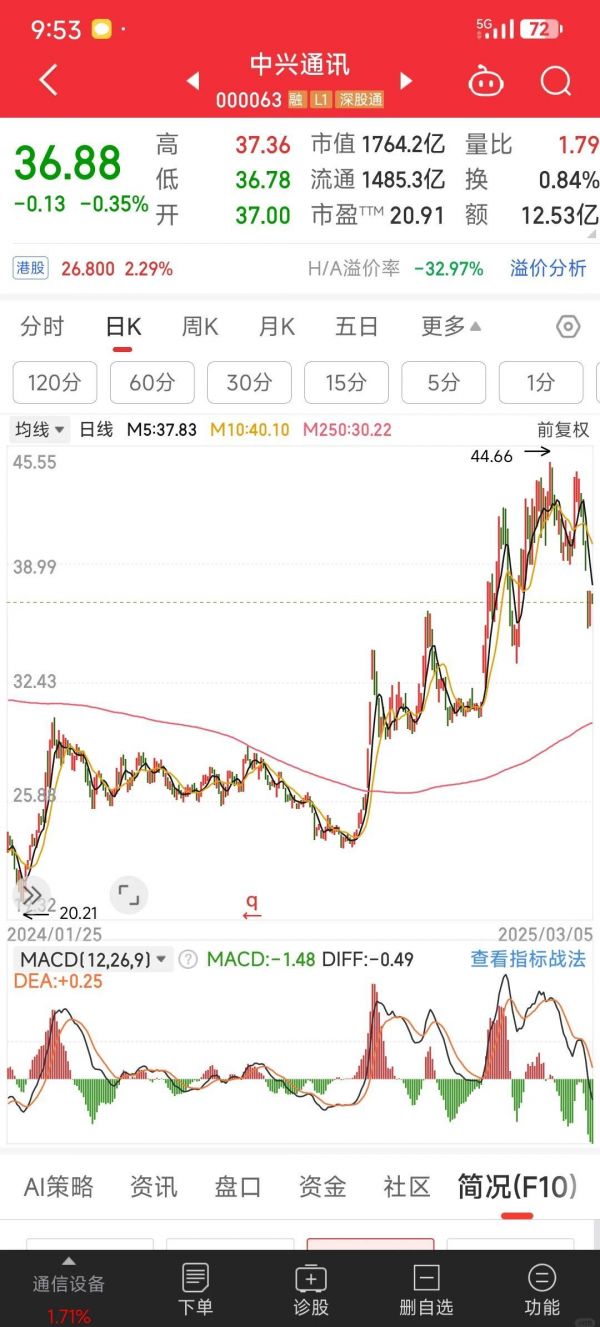600x1327 pixels.
Task: Tap 删自选 to remove from watchlist
Action: pyautogui.click(x=426, y=1288)
